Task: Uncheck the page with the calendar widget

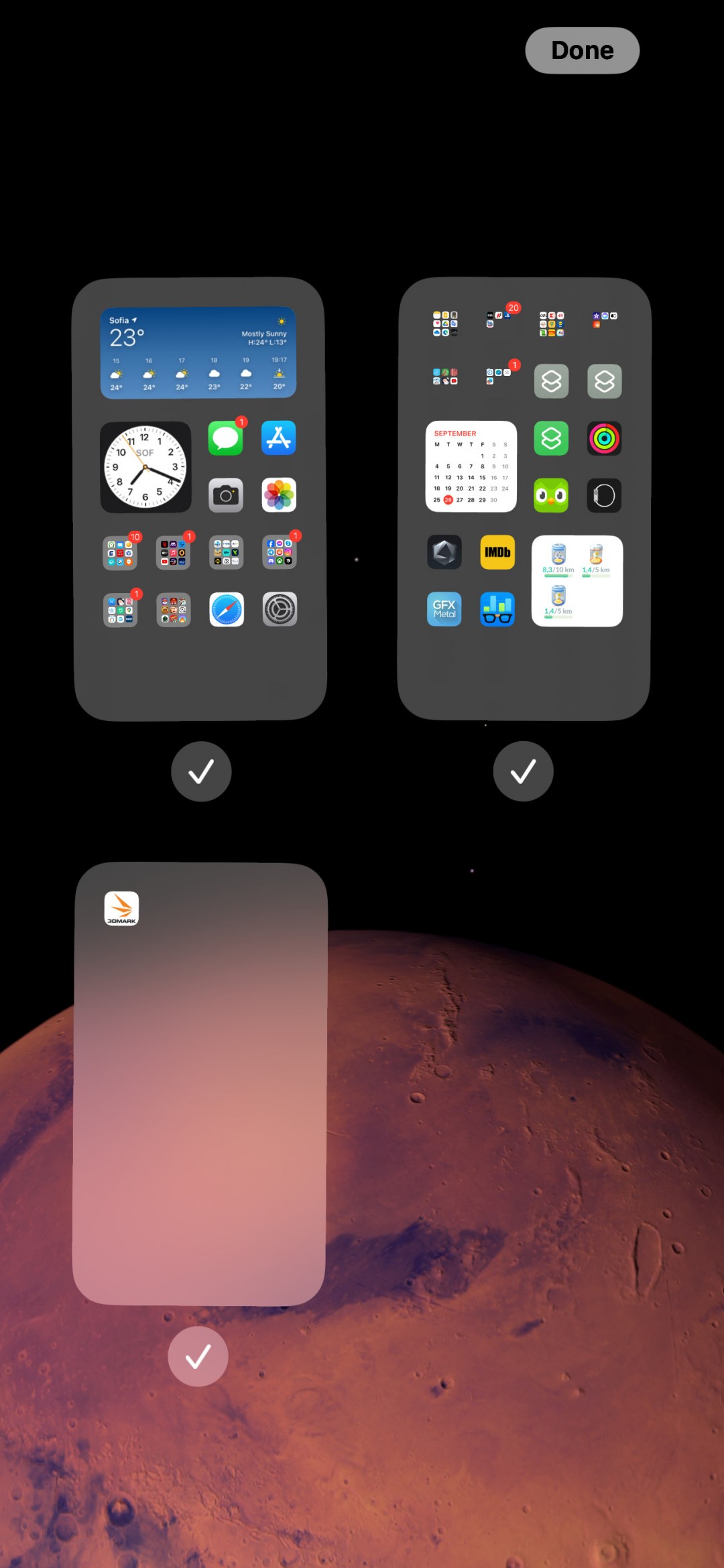Action: [x=523, y=771]
